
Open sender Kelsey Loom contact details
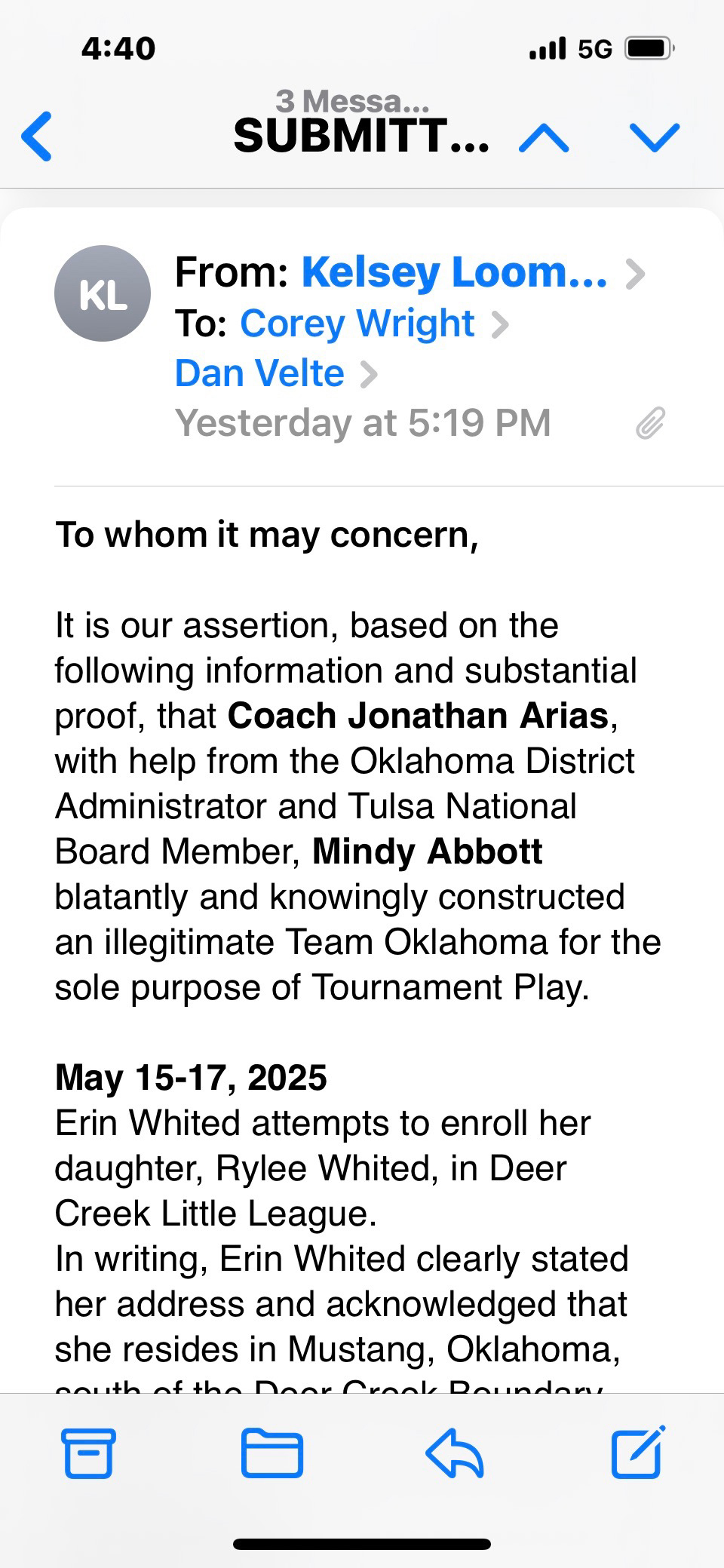pyautogui.click(x=454, y=272)
